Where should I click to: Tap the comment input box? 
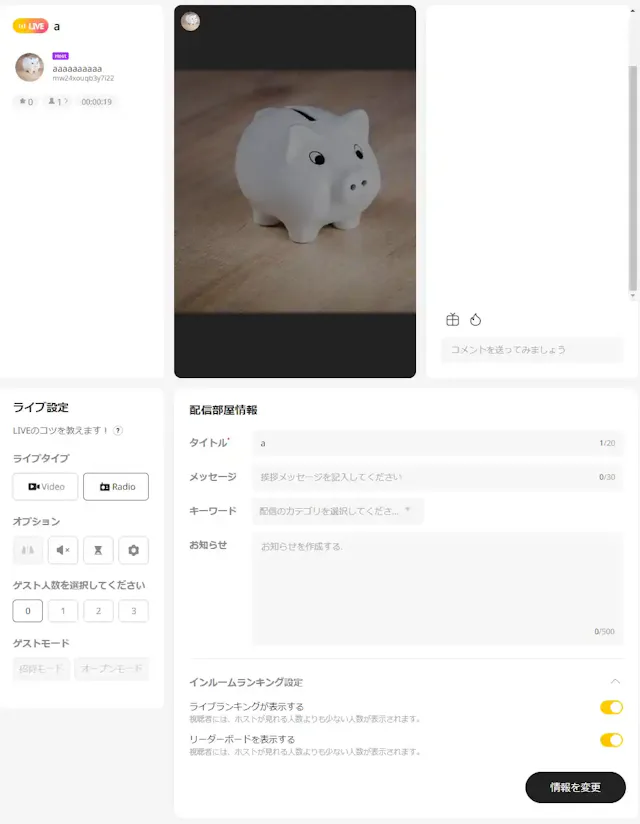coord(531,350)
